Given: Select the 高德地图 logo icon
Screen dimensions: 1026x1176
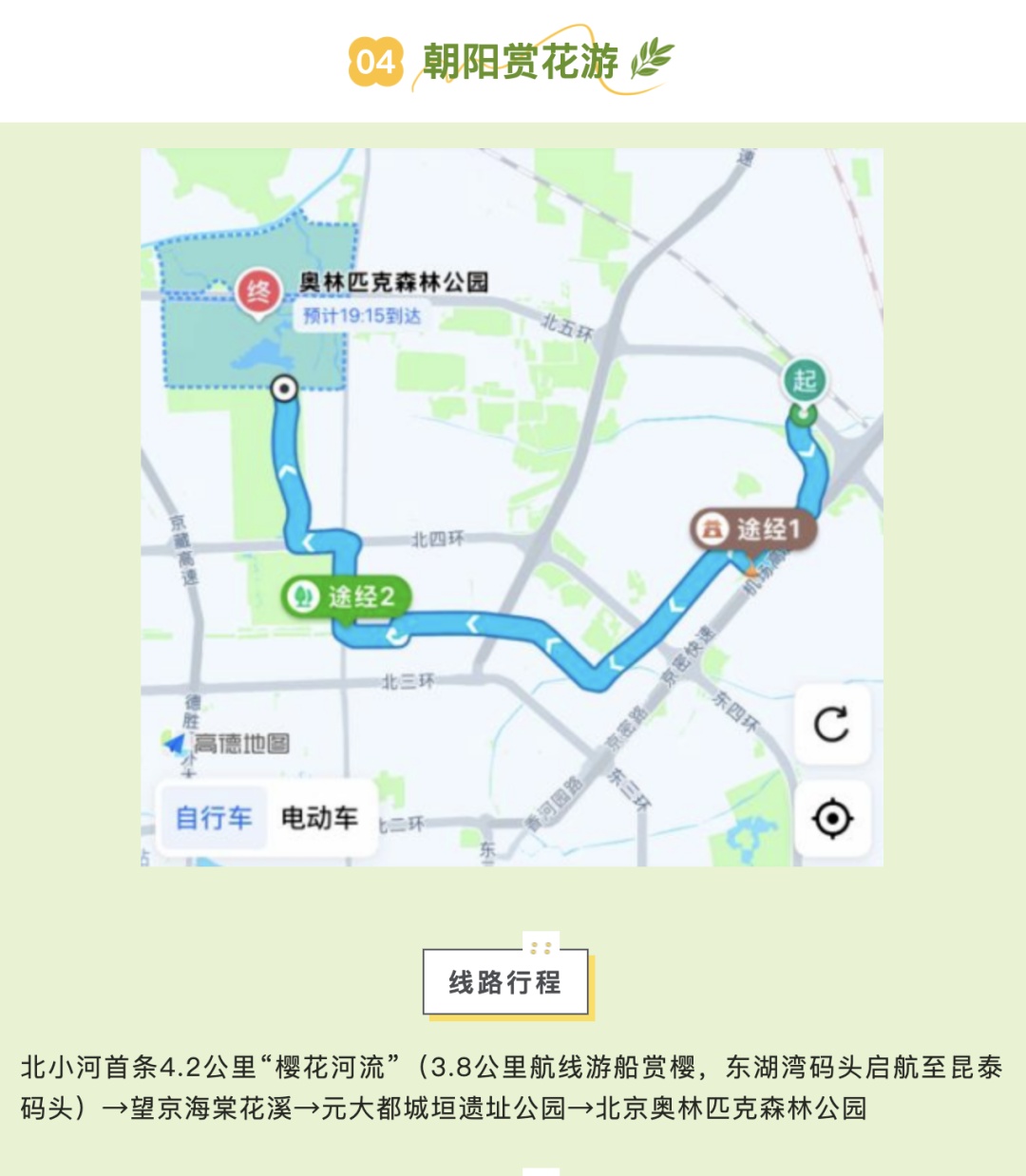Looking at the screenshot, I should point(172,743).
